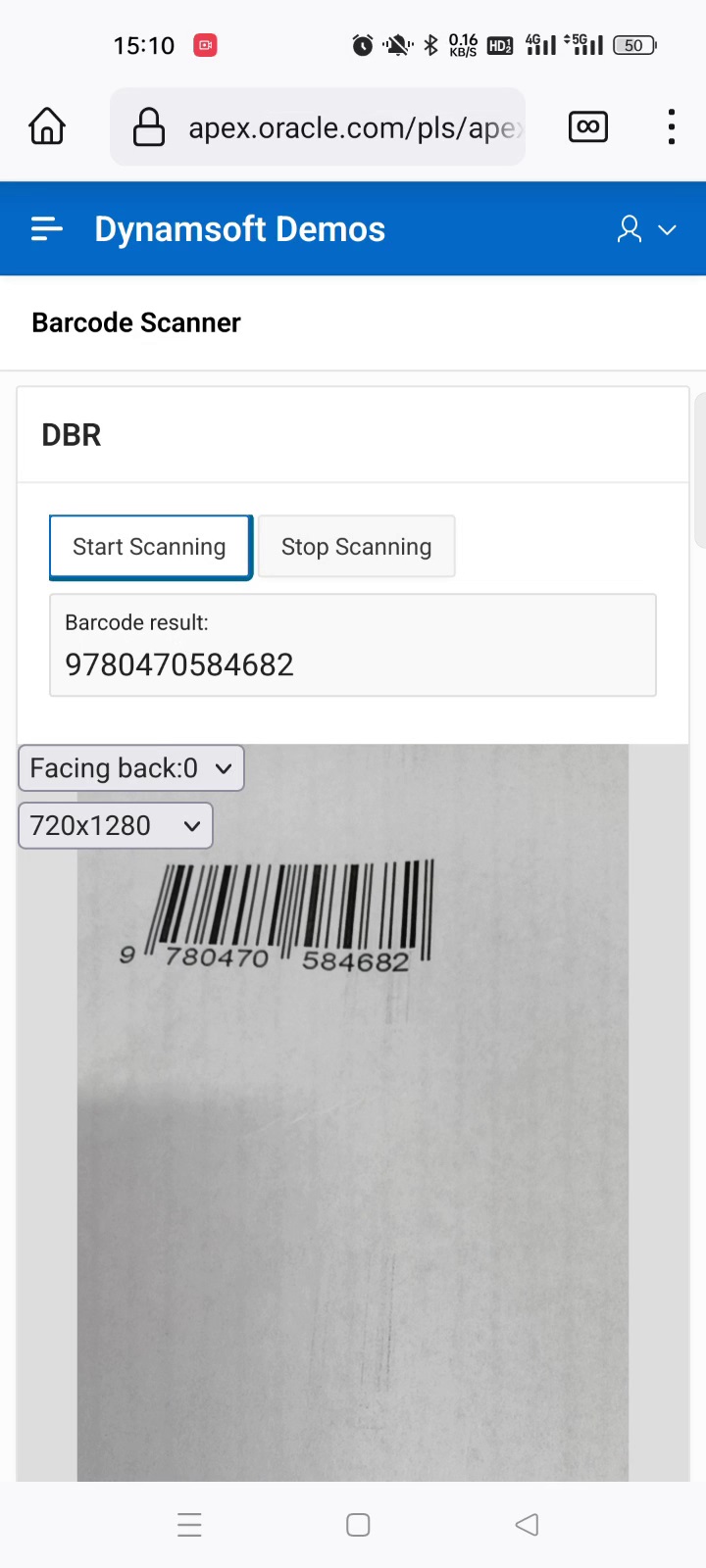Click the padlock icon in the address bar

pos(148,126)
